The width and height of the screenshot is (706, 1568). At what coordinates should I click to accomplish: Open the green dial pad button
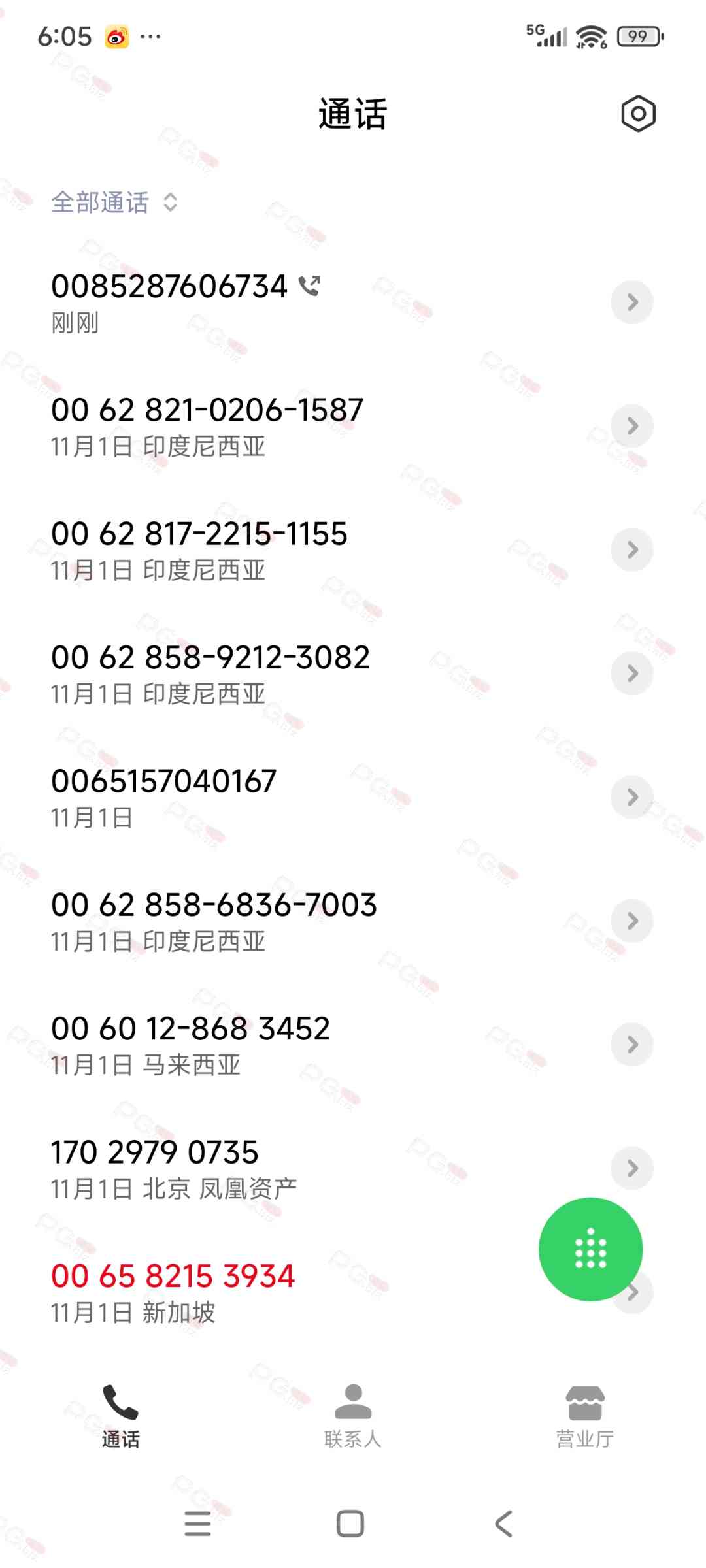click(x=590, y=1249)
